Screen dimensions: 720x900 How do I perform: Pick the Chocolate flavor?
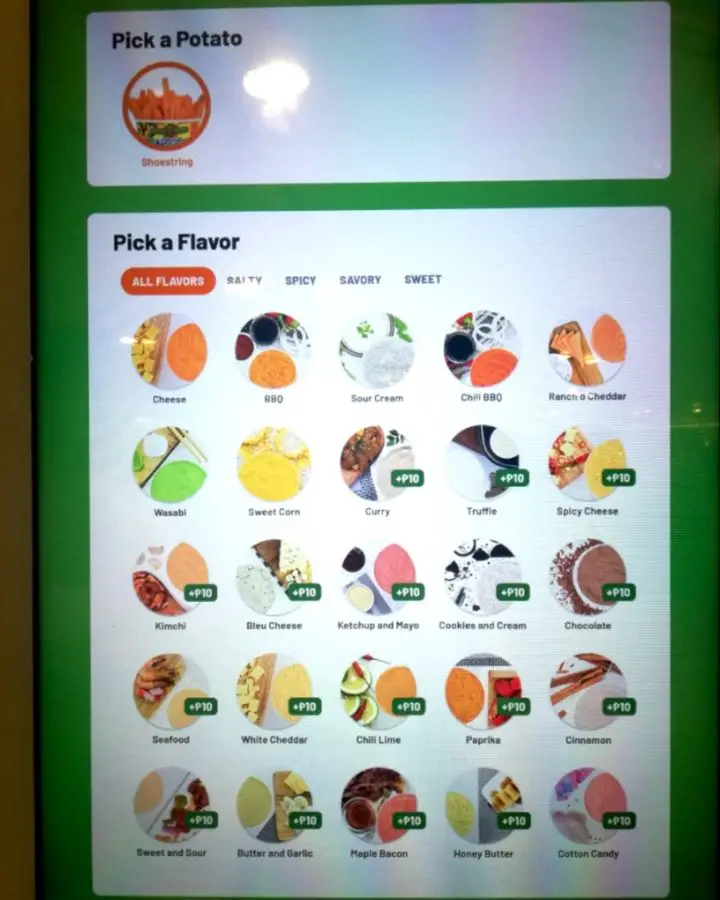pos(587,578)
